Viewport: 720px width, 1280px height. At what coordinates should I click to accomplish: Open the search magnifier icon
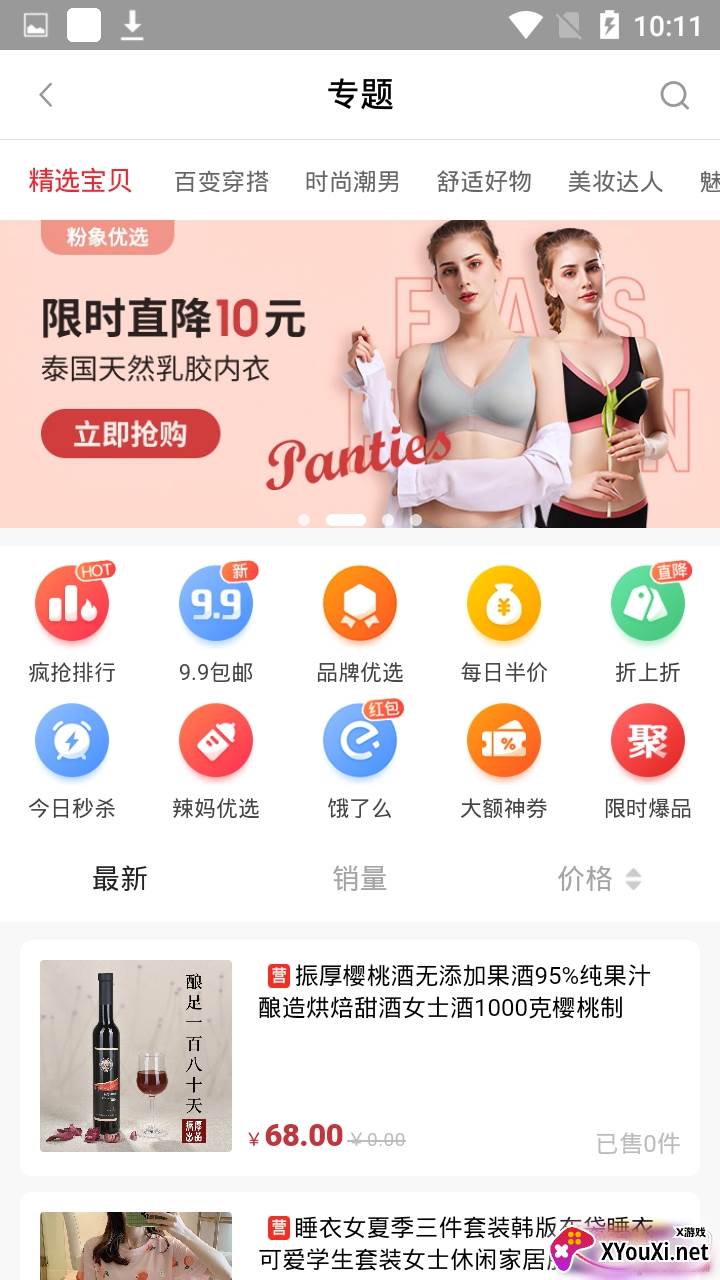[675, 95]
